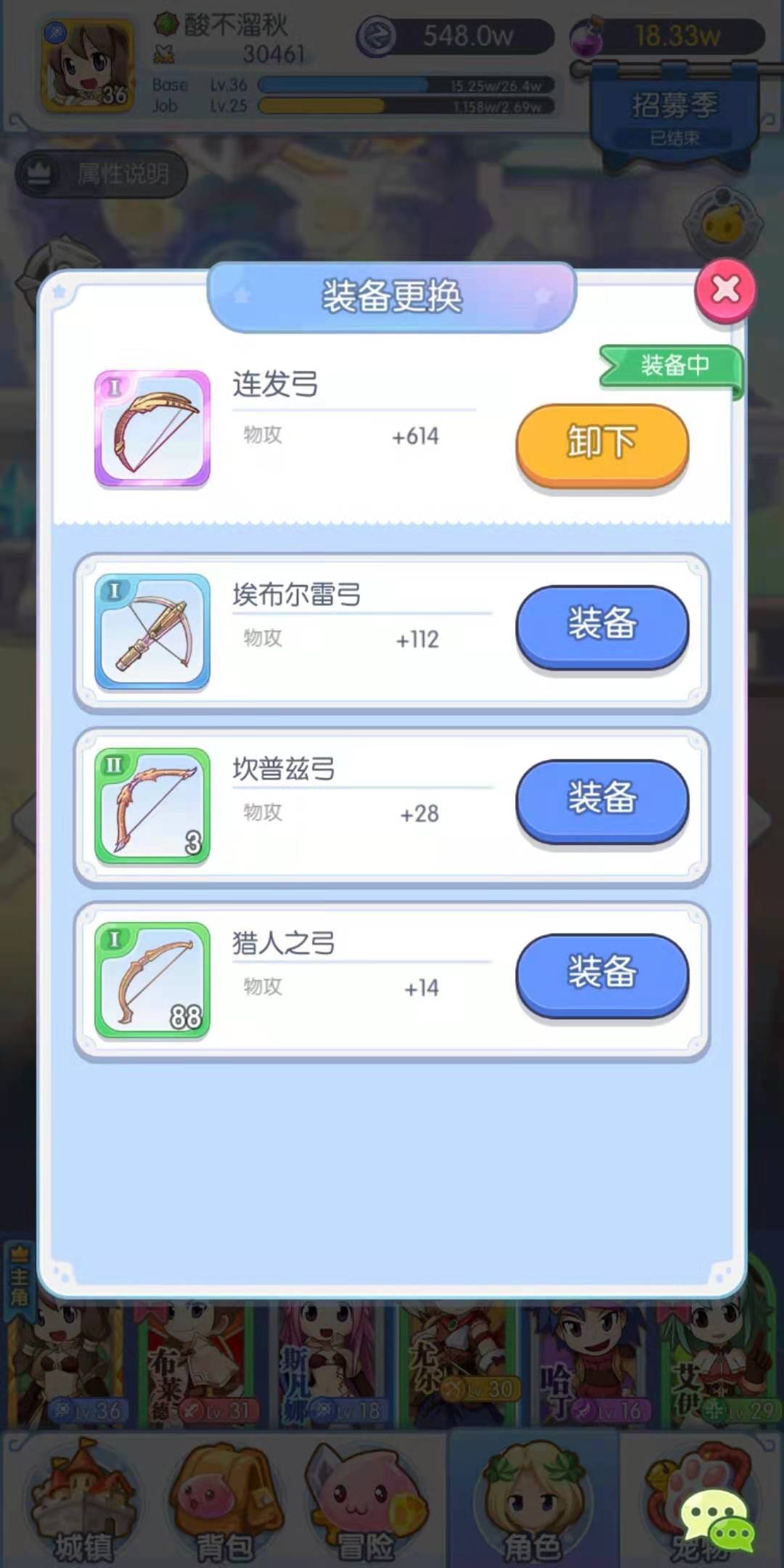Image resolution: width=784 pixels, height=1568 pixels.
Task: Equip the 埃布尔雷弓
Action: 602,624
